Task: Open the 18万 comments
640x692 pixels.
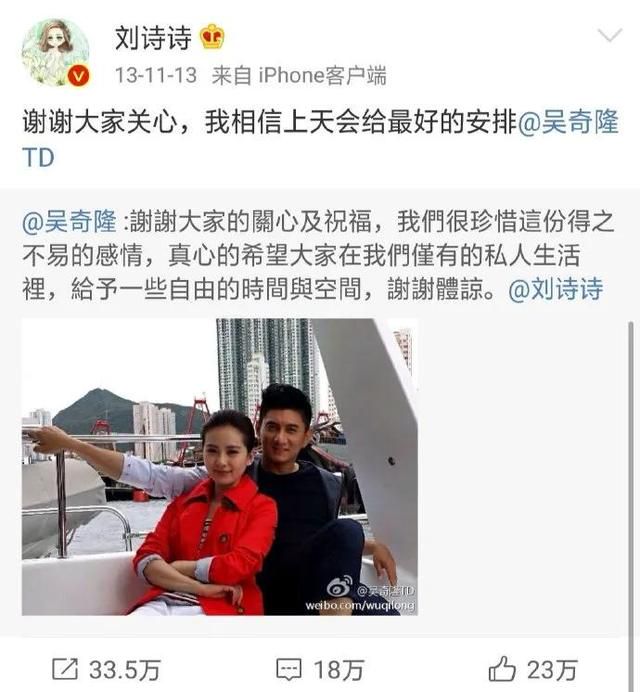Action: pyautogui.click(x=319, y=667)
